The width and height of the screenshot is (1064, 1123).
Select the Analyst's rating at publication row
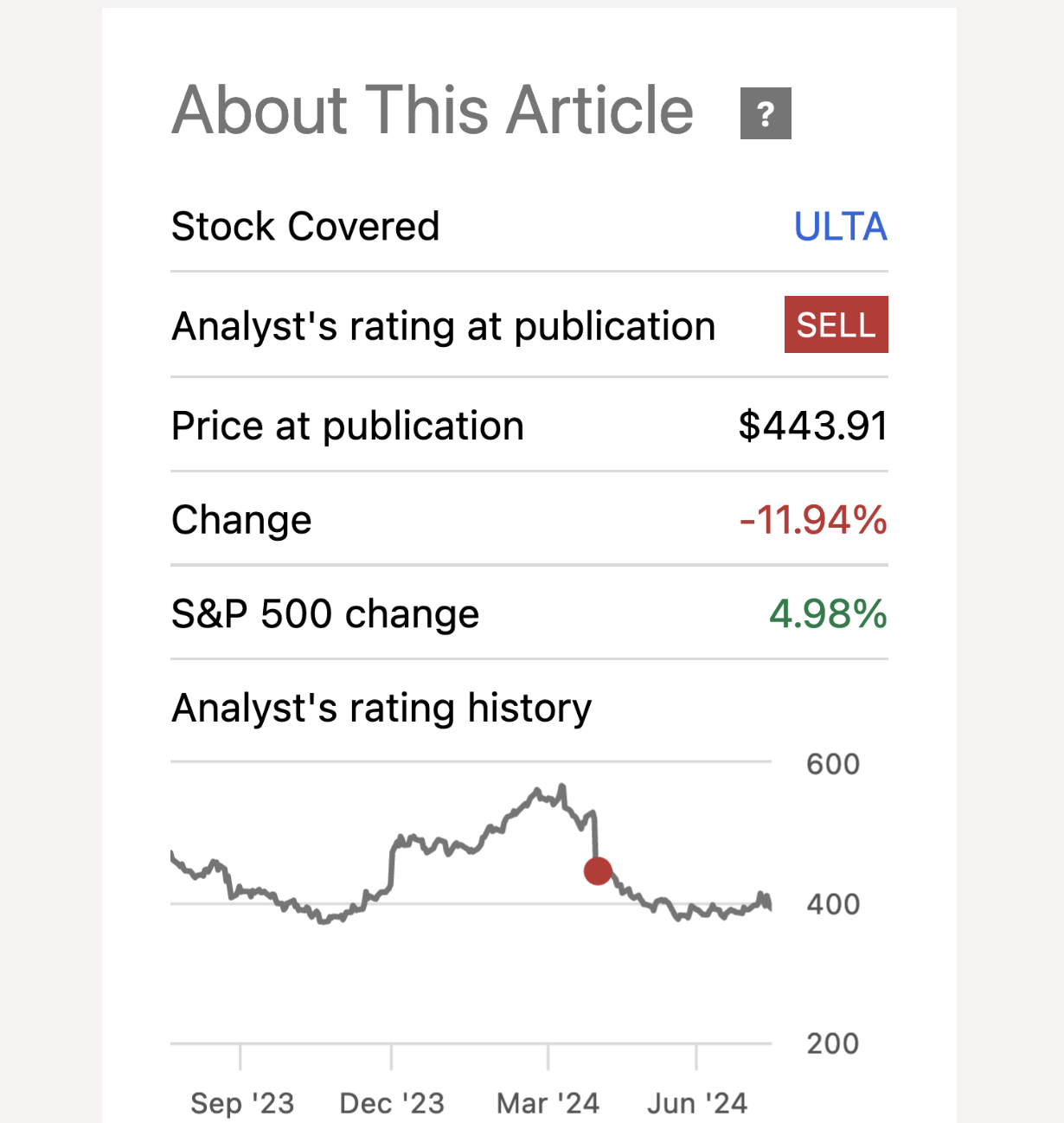point(444,325)
